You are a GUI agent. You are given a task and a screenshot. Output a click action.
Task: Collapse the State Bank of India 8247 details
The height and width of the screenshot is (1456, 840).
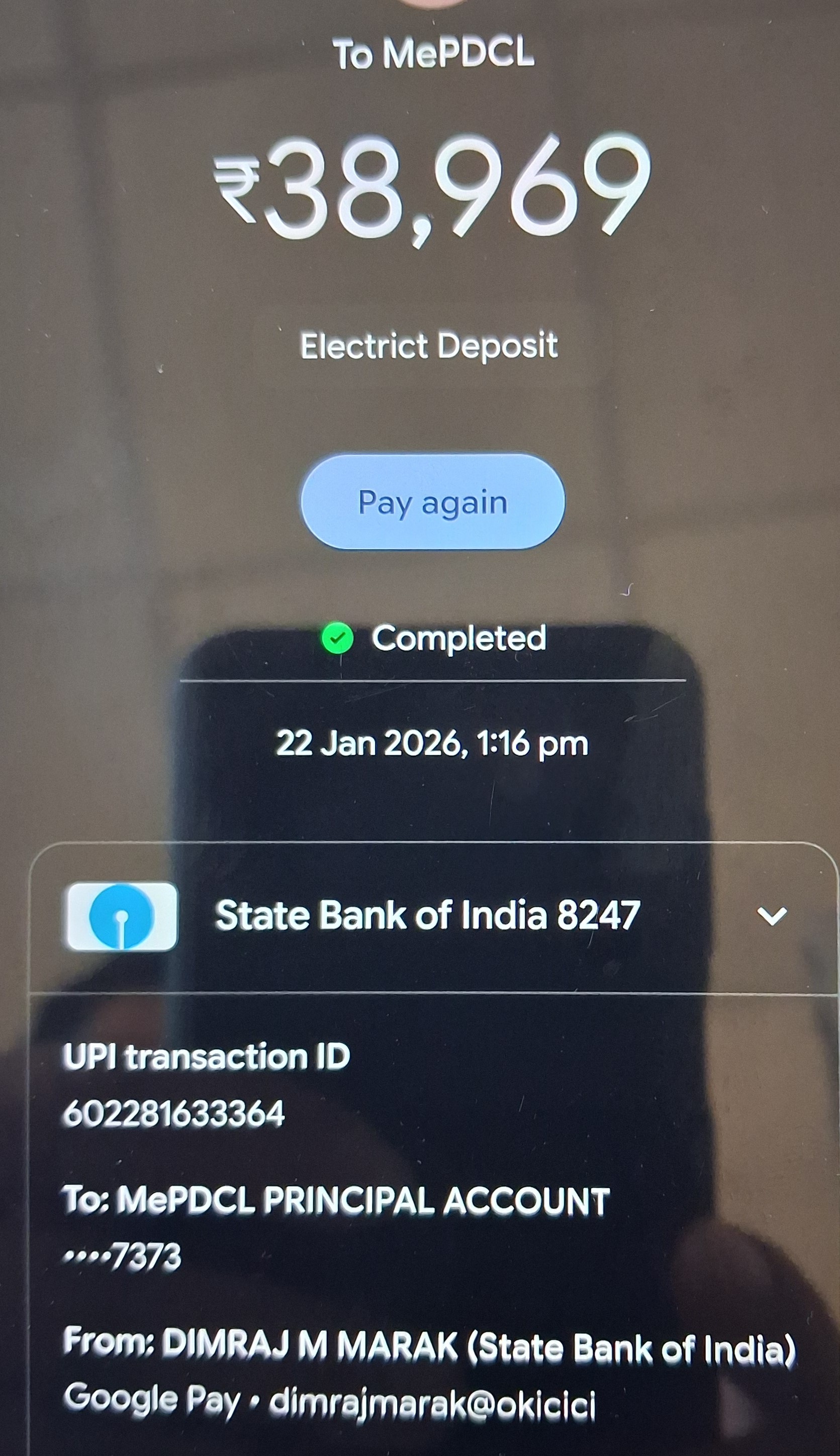pyautogui.click(x=771, y=916)
